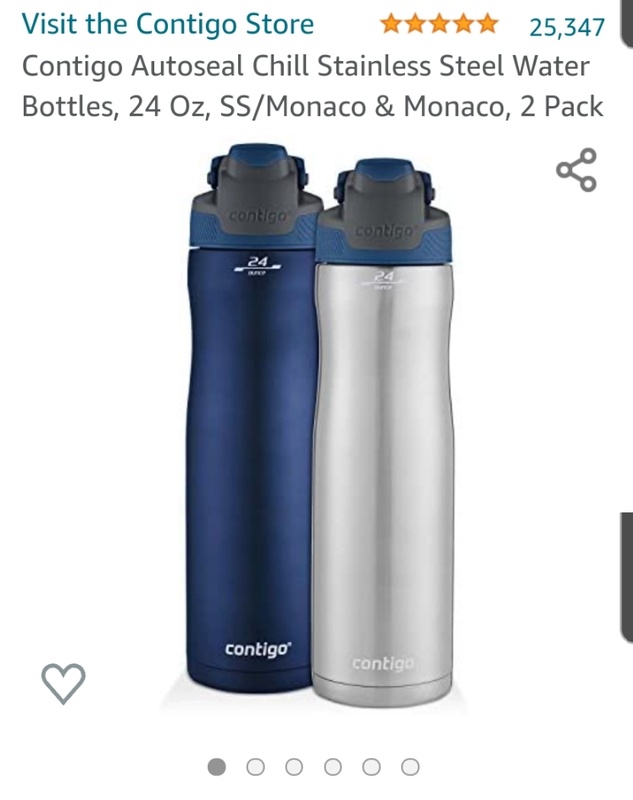This screenshot has width=633, height=800.
Task: Jump to the last image dot
Action: pos(410,767)
